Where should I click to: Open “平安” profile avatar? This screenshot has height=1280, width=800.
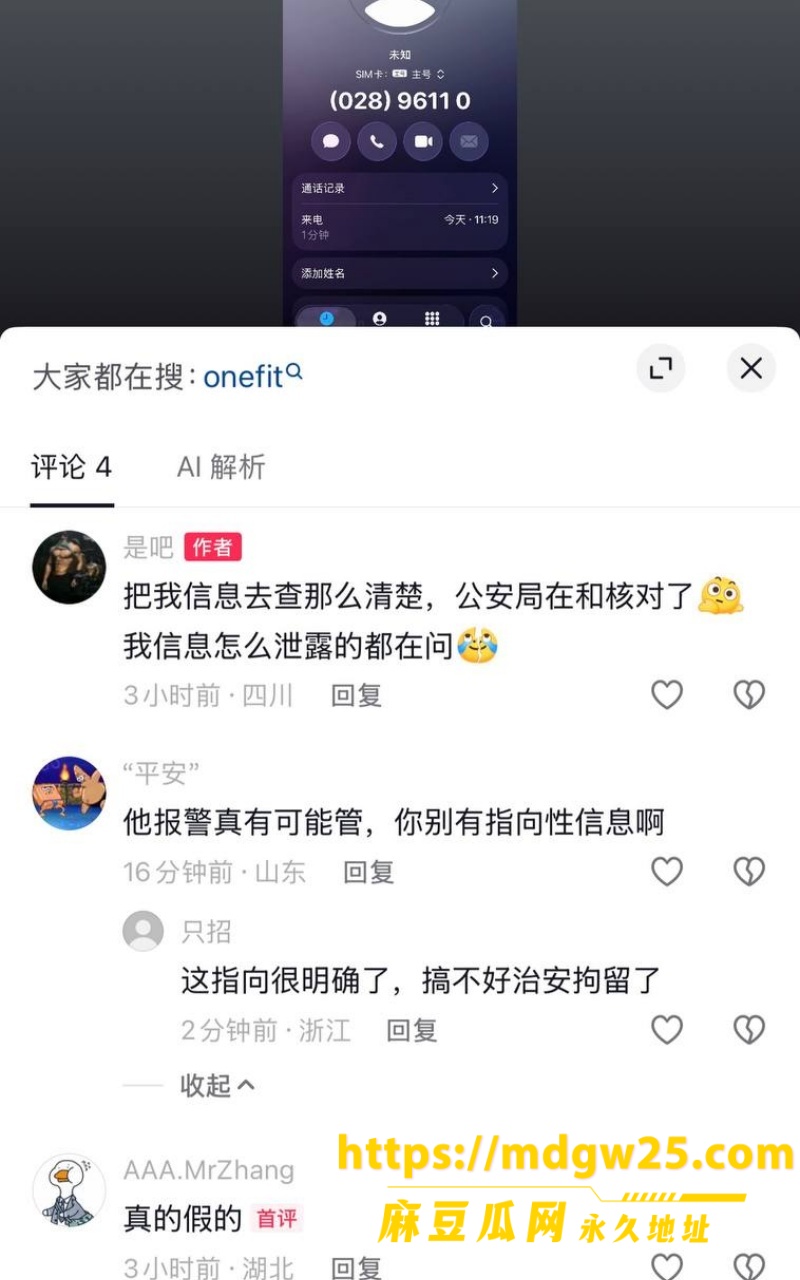pyautogui.click(x=69, y=793)
